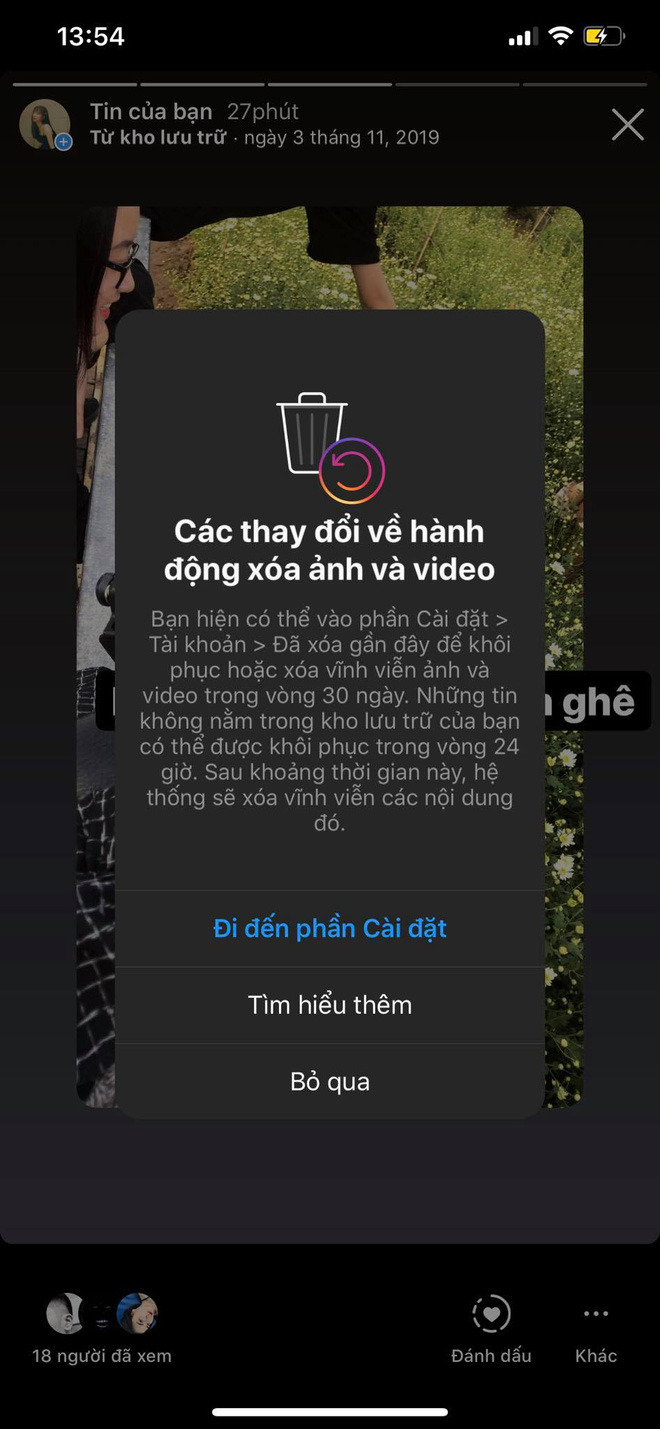
Task: Close the story viewer
Action: coord(627,125)
